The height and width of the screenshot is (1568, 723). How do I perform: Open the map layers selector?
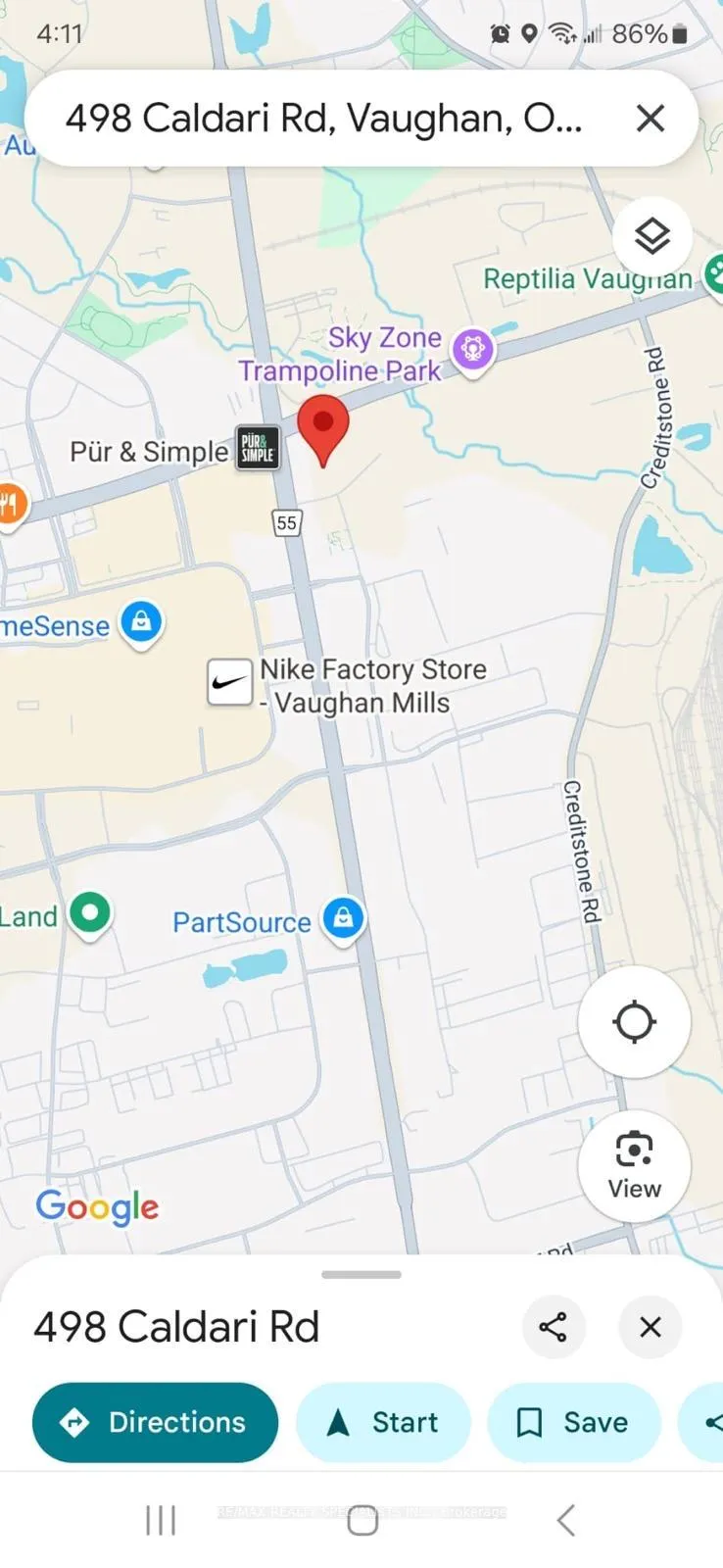tap(652, 236)
